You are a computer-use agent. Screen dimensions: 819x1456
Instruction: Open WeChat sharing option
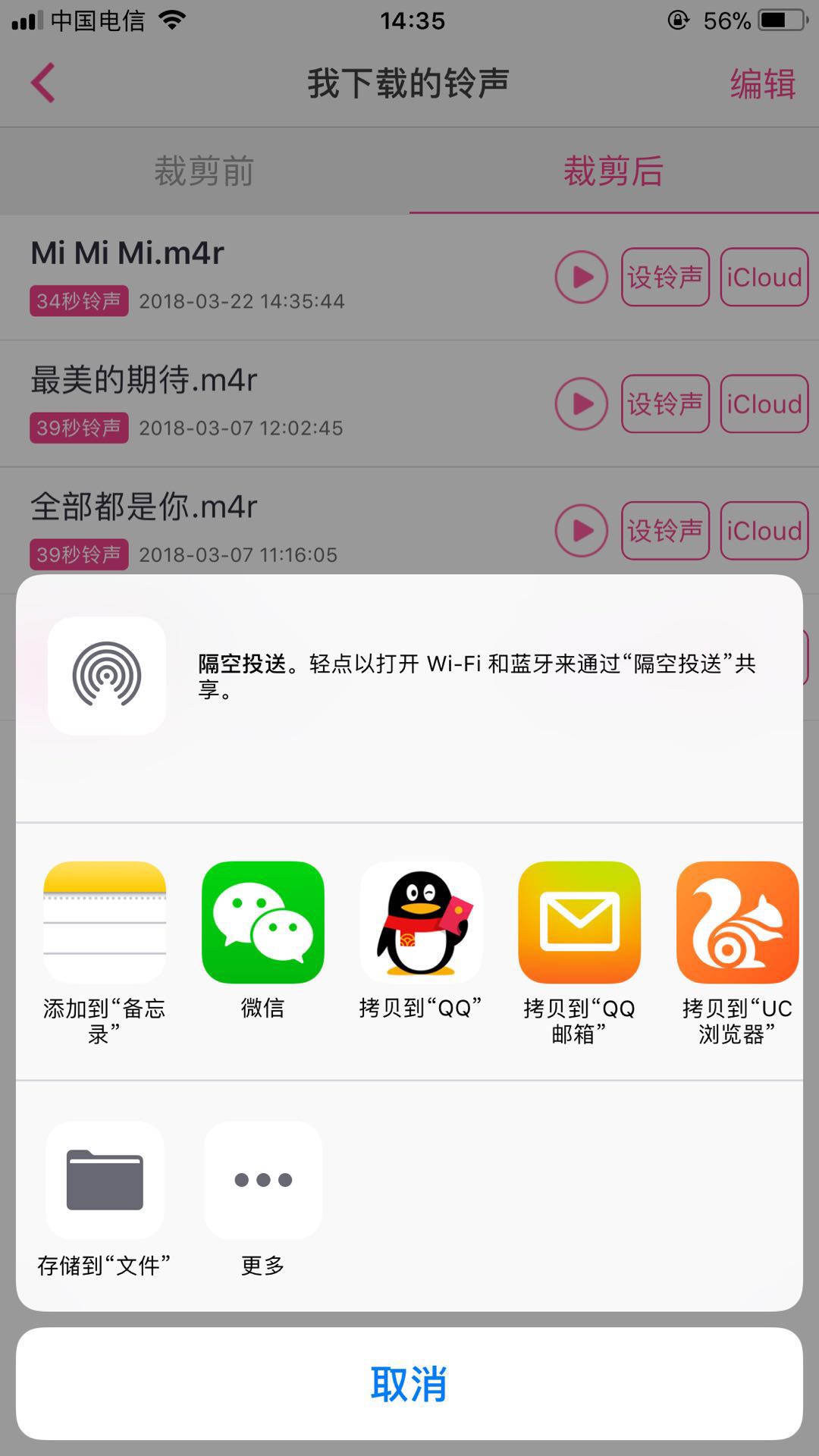(x=263, y=921)
